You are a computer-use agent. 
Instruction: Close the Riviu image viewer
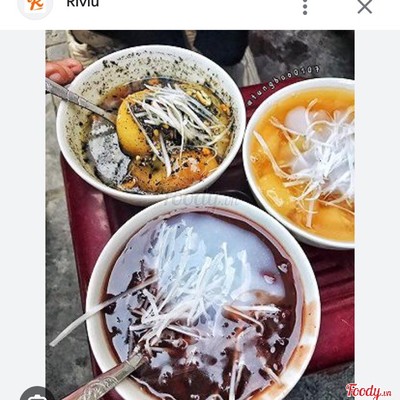pyautogui.click(x=365, y=6)
